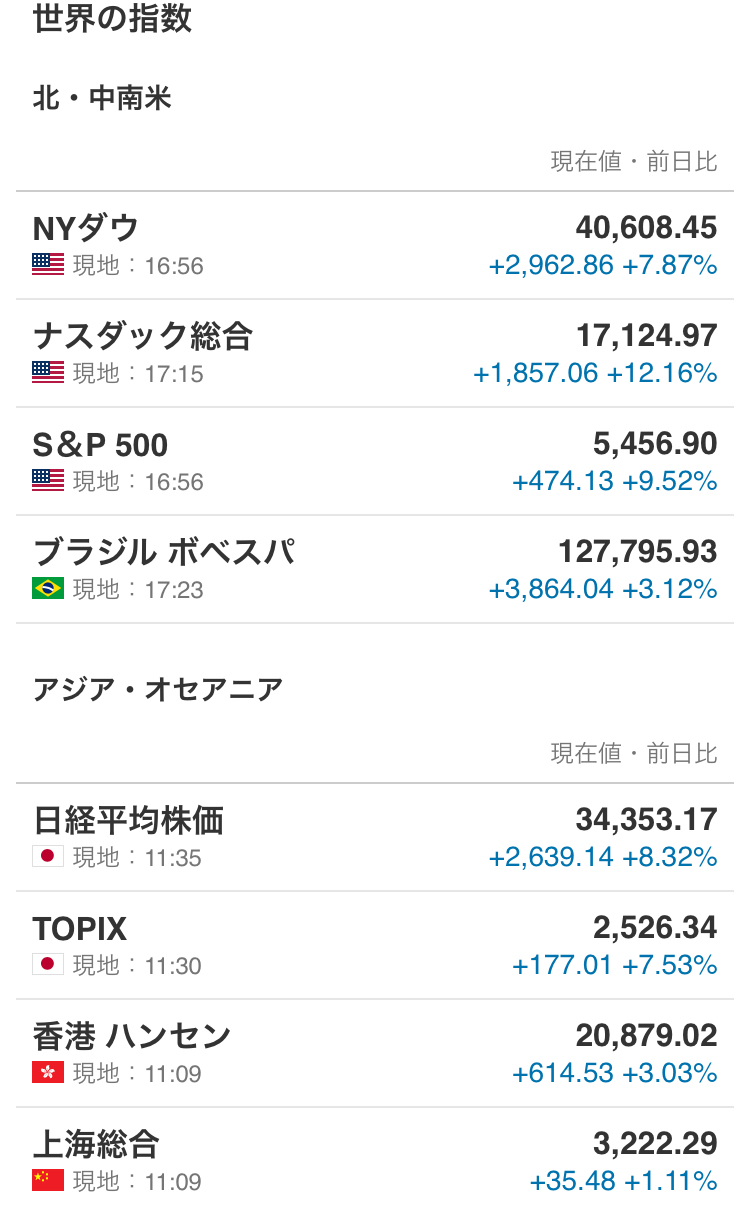This screenshot has width=750, height=1208.
Task: Open the ナスダック総合 index details
Action: pos(375,353)
